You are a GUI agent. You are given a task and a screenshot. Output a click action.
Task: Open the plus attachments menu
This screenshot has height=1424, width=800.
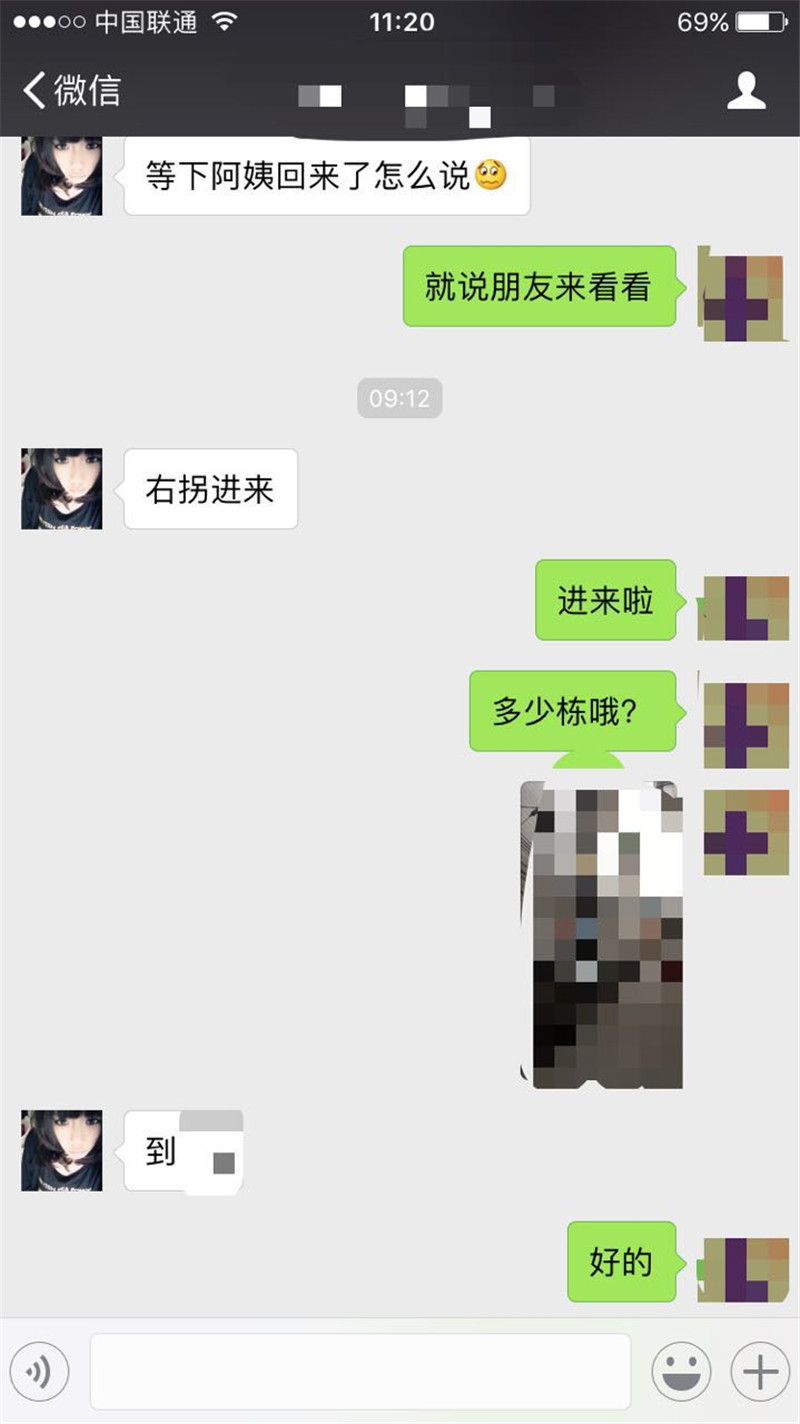(x=760, y=1372)
